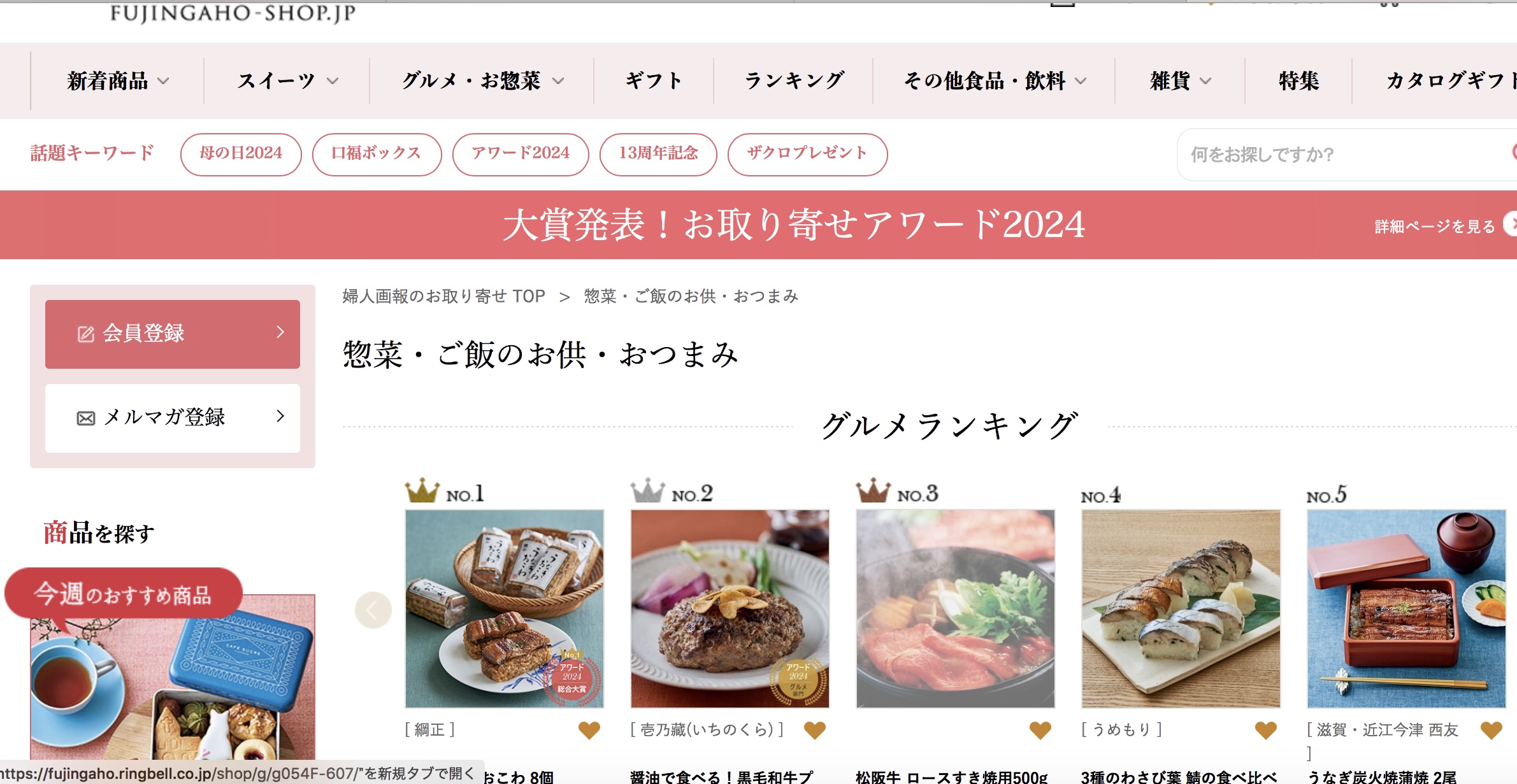Viewport: 1517px width, 784px height.
Task: Expand the グルメ・お惣菜 menu
Action: click(482, 81)
